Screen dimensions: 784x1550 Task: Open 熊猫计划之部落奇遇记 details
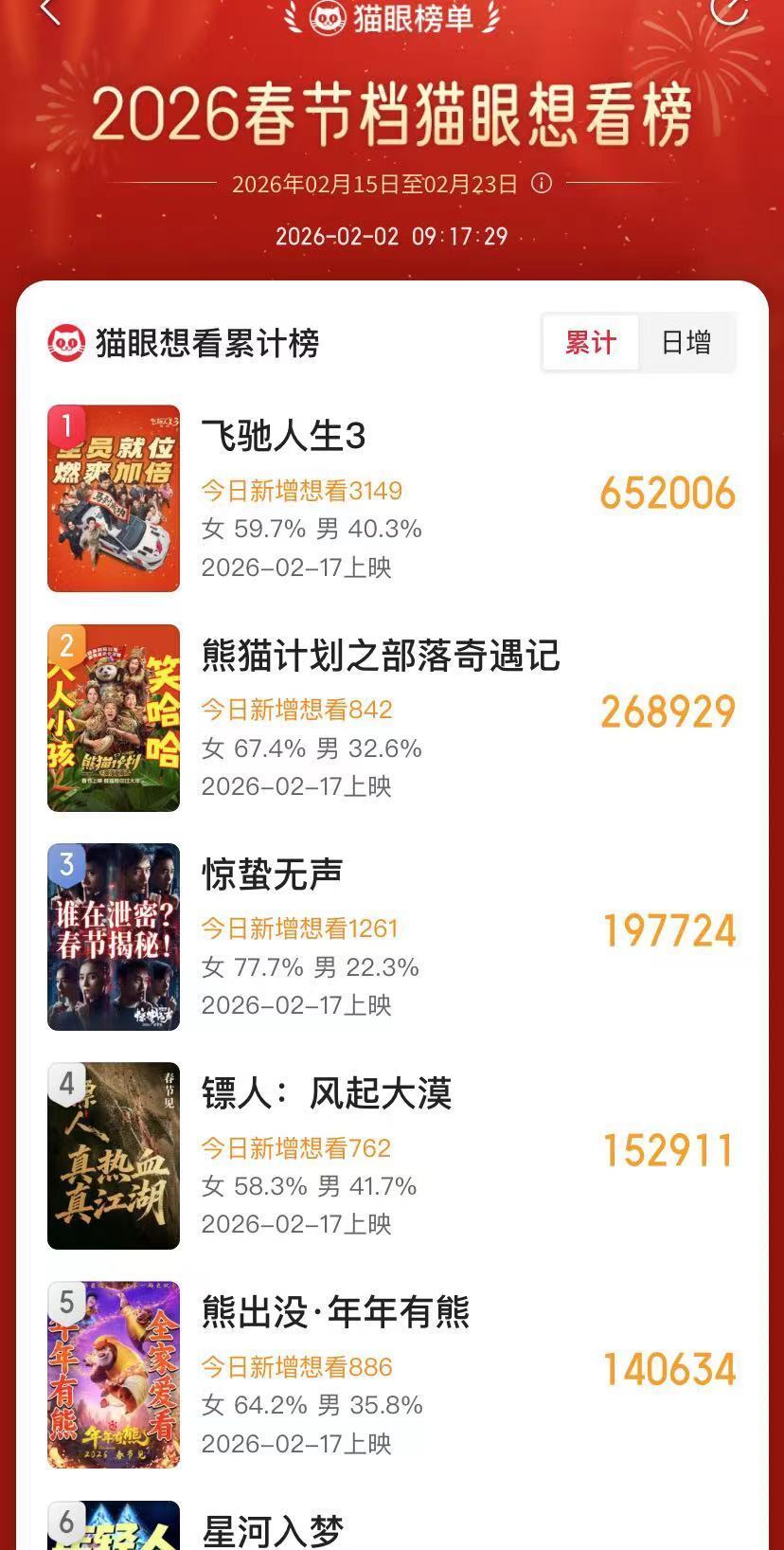(380, 655)
